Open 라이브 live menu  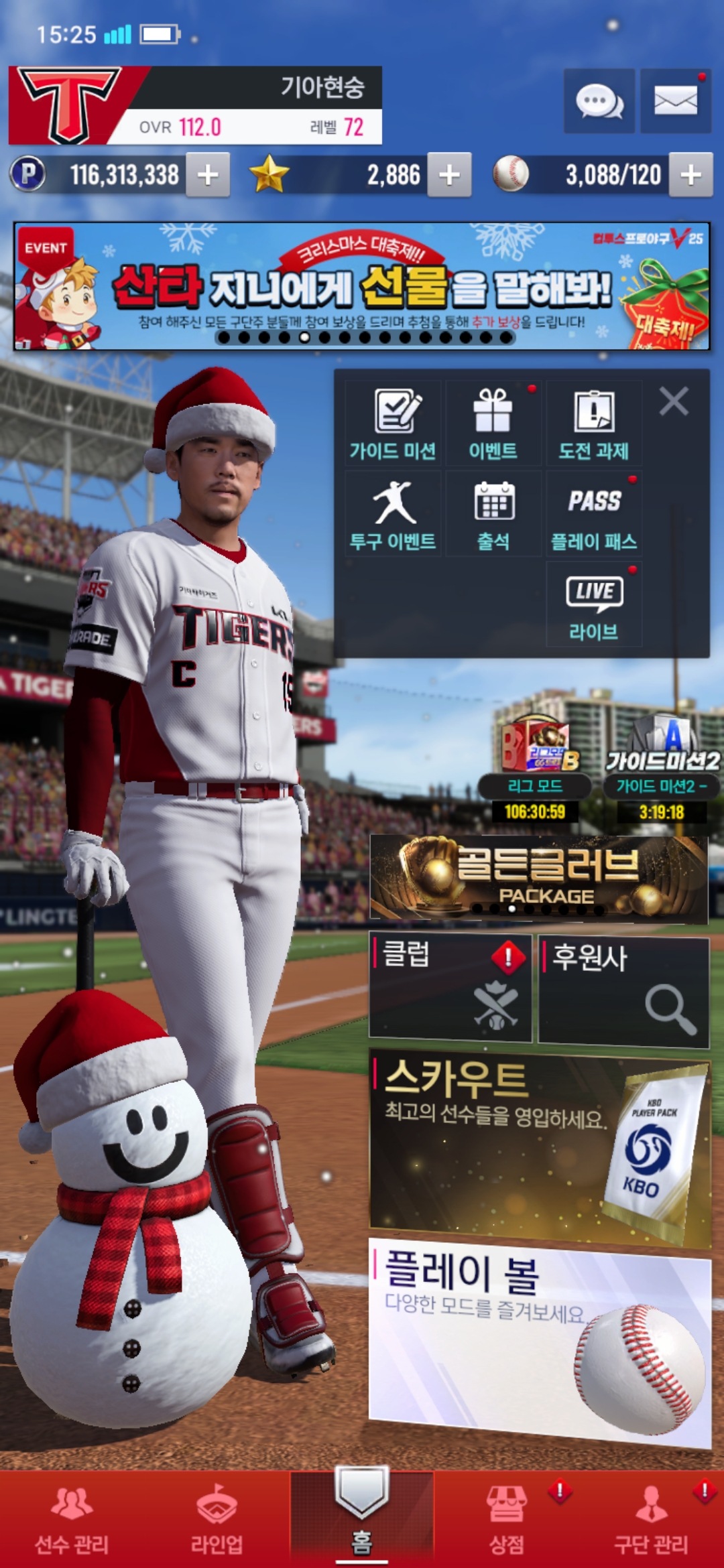[594, 604]
